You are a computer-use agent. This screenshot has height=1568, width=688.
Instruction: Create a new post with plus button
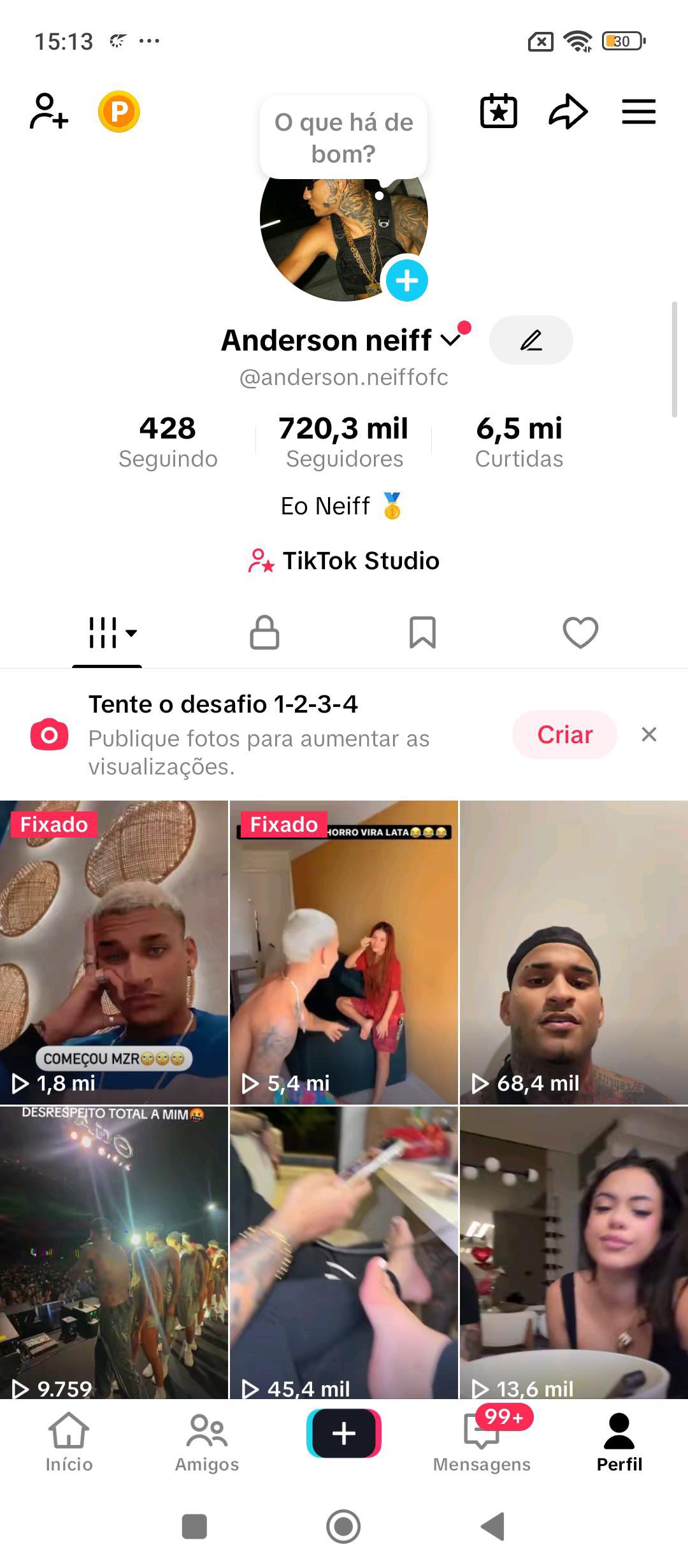(x=344, y=1434)
